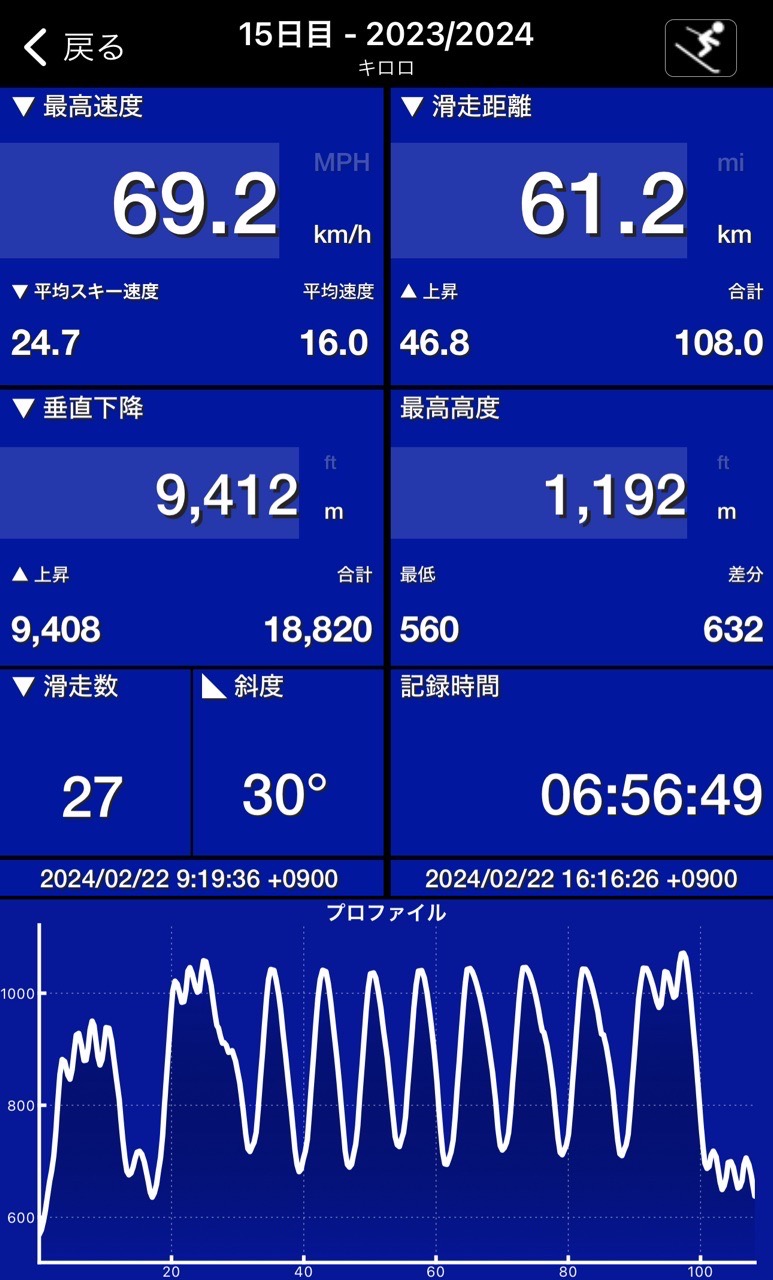Image resolution: width=773 pixels, height=1280 pixels.
Task: Open the 最高速度 max speed panel
Action: click(x=191, y=236)
